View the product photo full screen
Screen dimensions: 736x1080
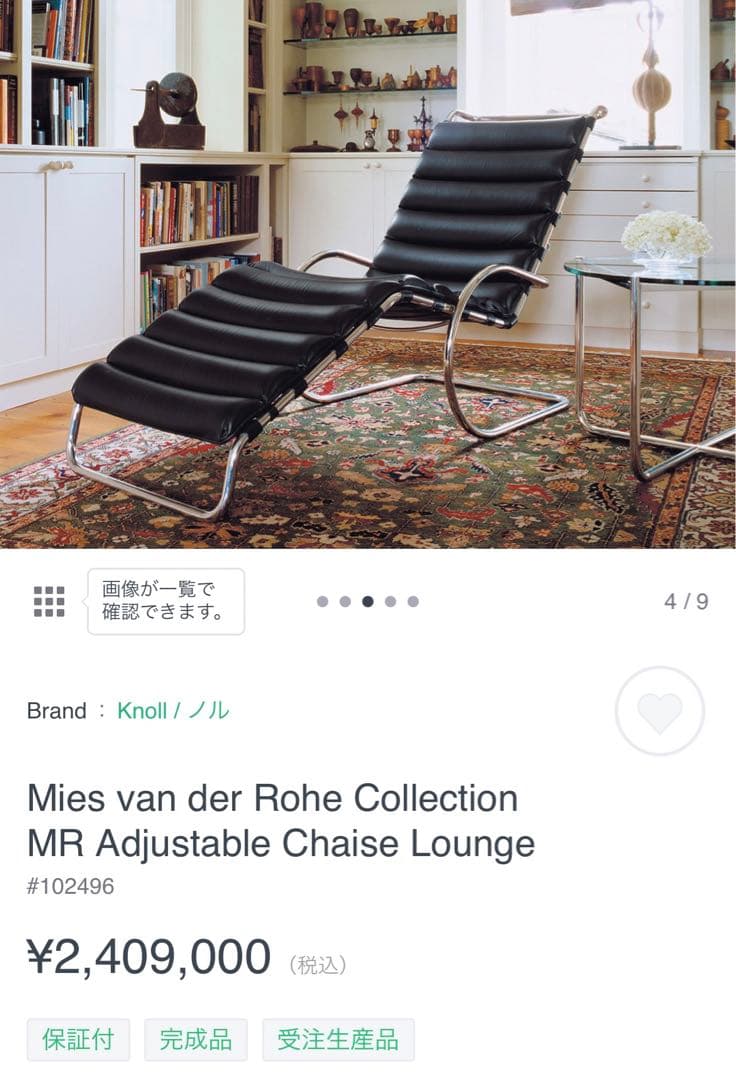click(x=368, y=274)
